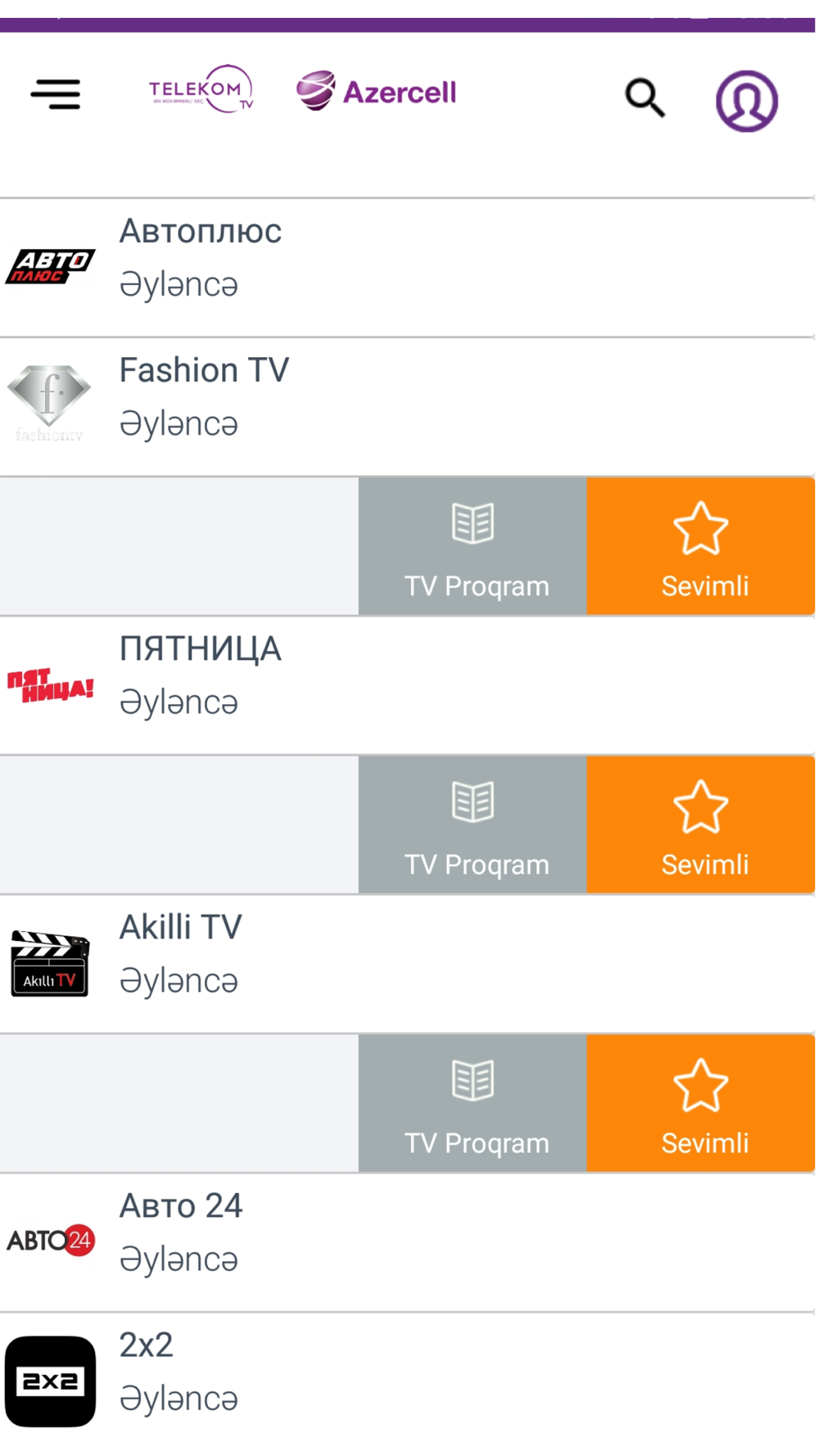
Task: Add Sevimli favorite directly below ПЯТНИЦА
Action: [x=701, y=825]
